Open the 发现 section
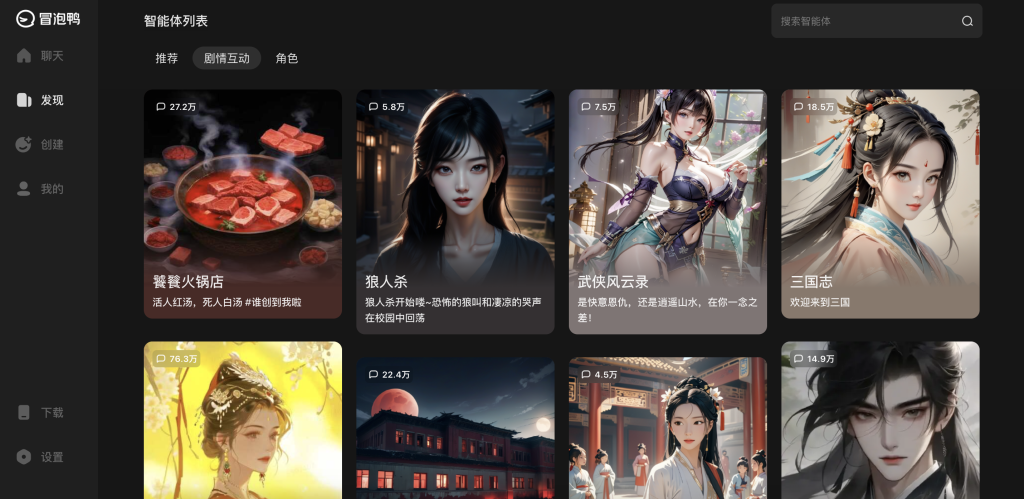 click(x=40, y=100)
